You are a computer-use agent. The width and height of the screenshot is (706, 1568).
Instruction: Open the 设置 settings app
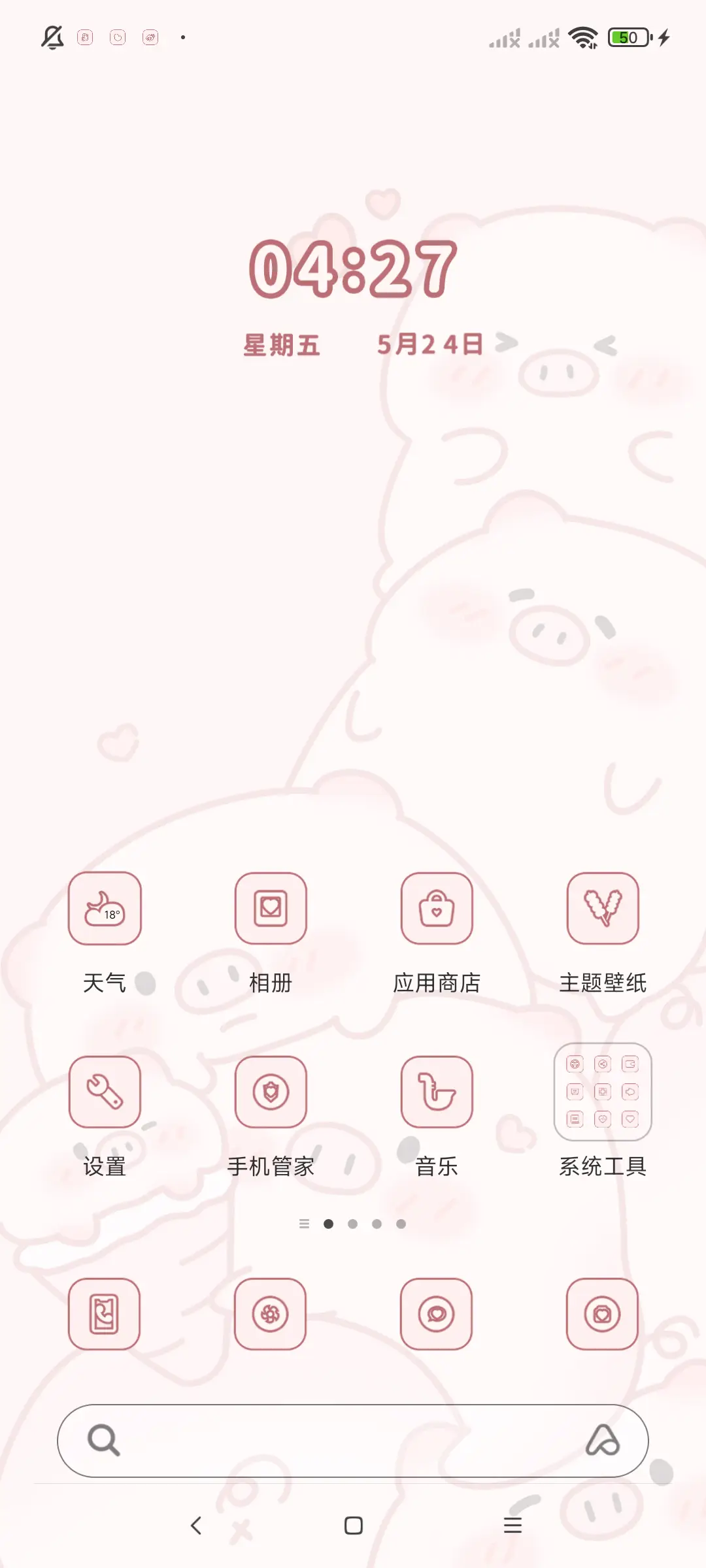105,1092
